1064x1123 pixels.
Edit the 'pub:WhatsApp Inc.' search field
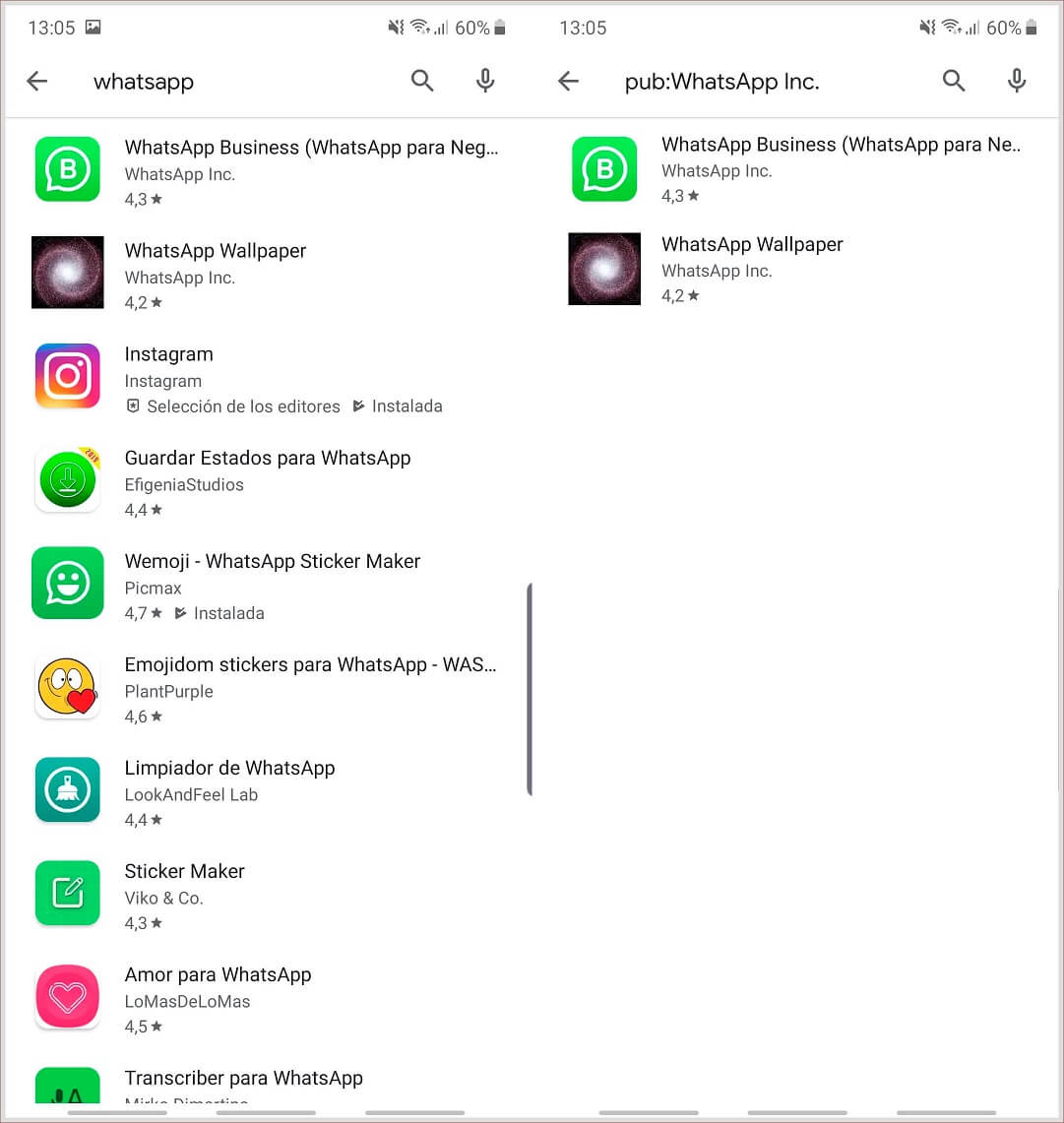(x=768, y=82)
